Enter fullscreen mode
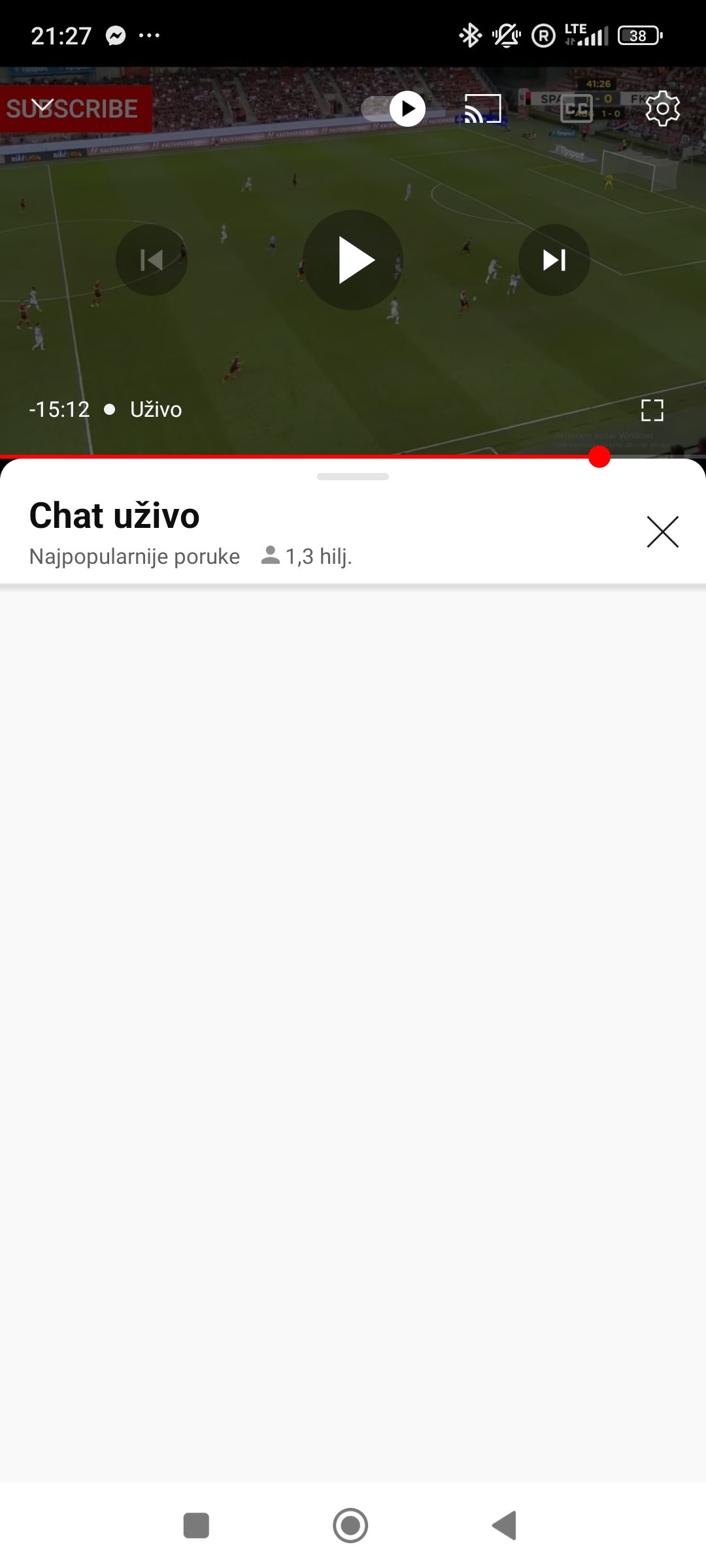This screenshot has width=706, height=1568. (x=652, y=410)
